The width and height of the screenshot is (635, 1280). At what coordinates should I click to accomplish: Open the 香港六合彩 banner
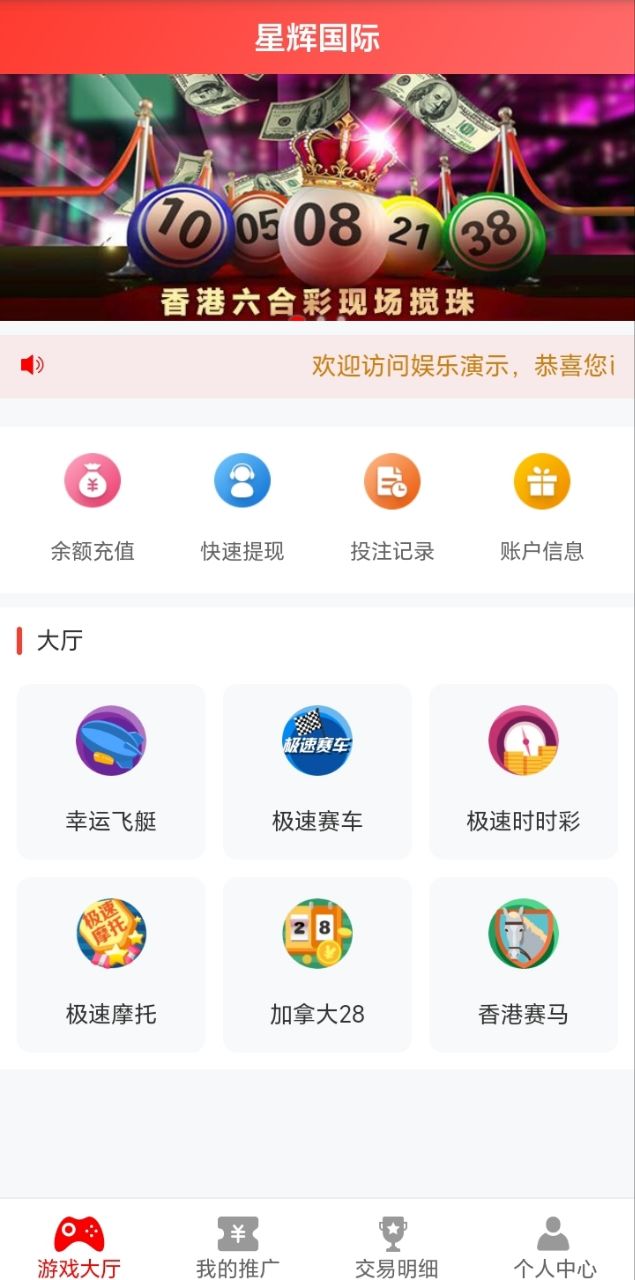(317, 197)
